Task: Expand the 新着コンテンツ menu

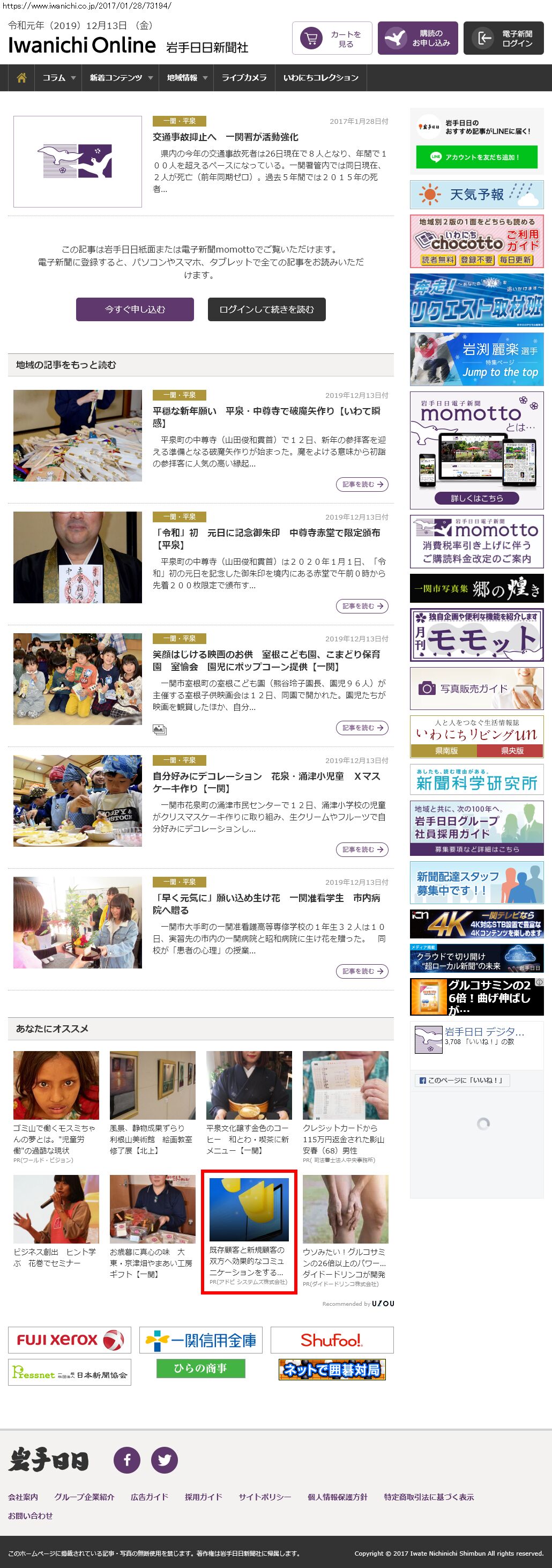Action: 121,78
